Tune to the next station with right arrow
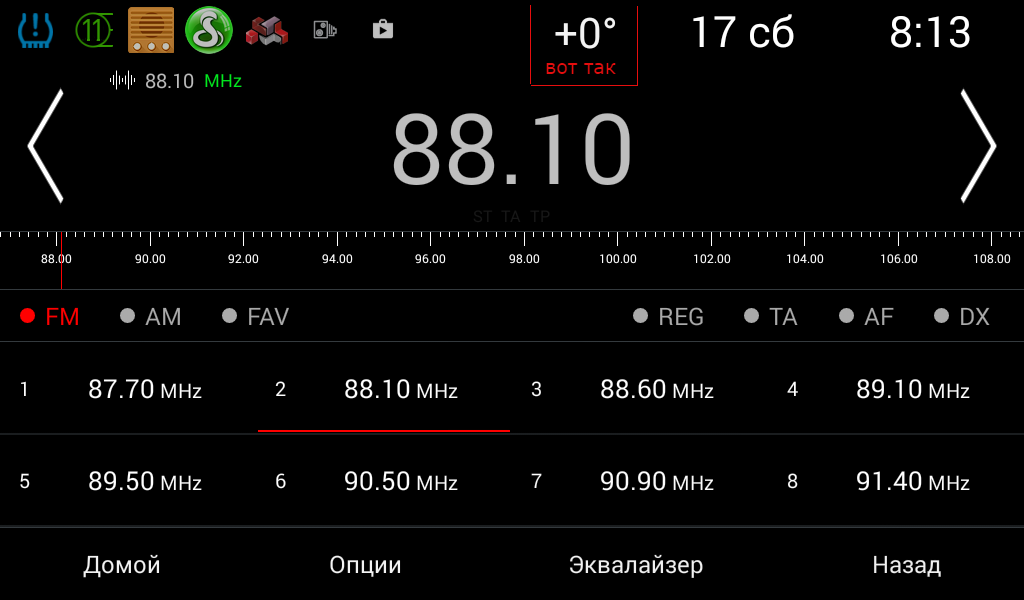This screenshot has height=600, width=1024. (x=978, y=146)
